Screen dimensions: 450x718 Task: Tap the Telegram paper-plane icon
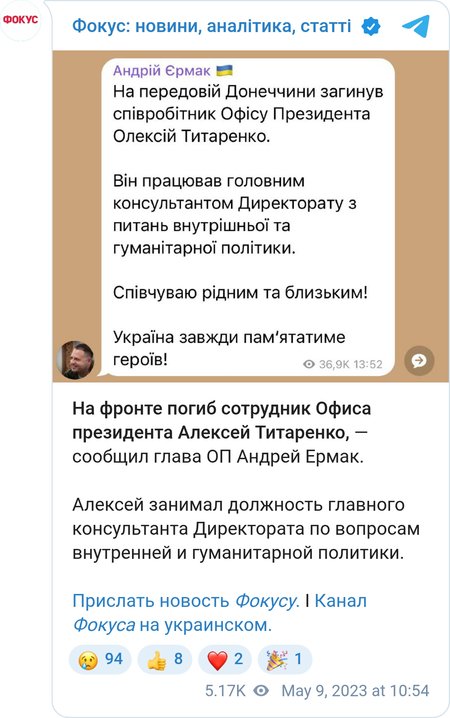[x=416, y=26]
